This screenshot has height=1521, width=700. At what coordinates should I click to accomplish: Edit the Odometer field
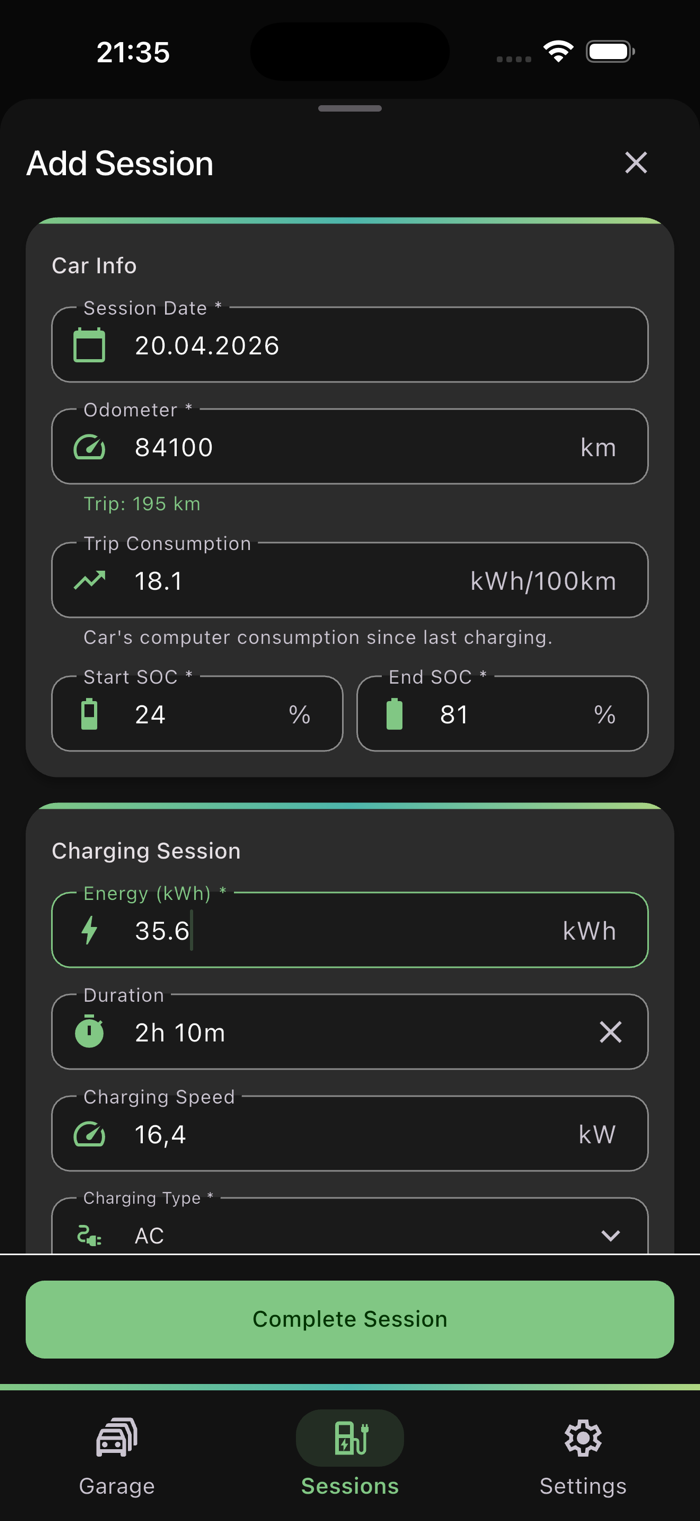click(x=350, y=447)
